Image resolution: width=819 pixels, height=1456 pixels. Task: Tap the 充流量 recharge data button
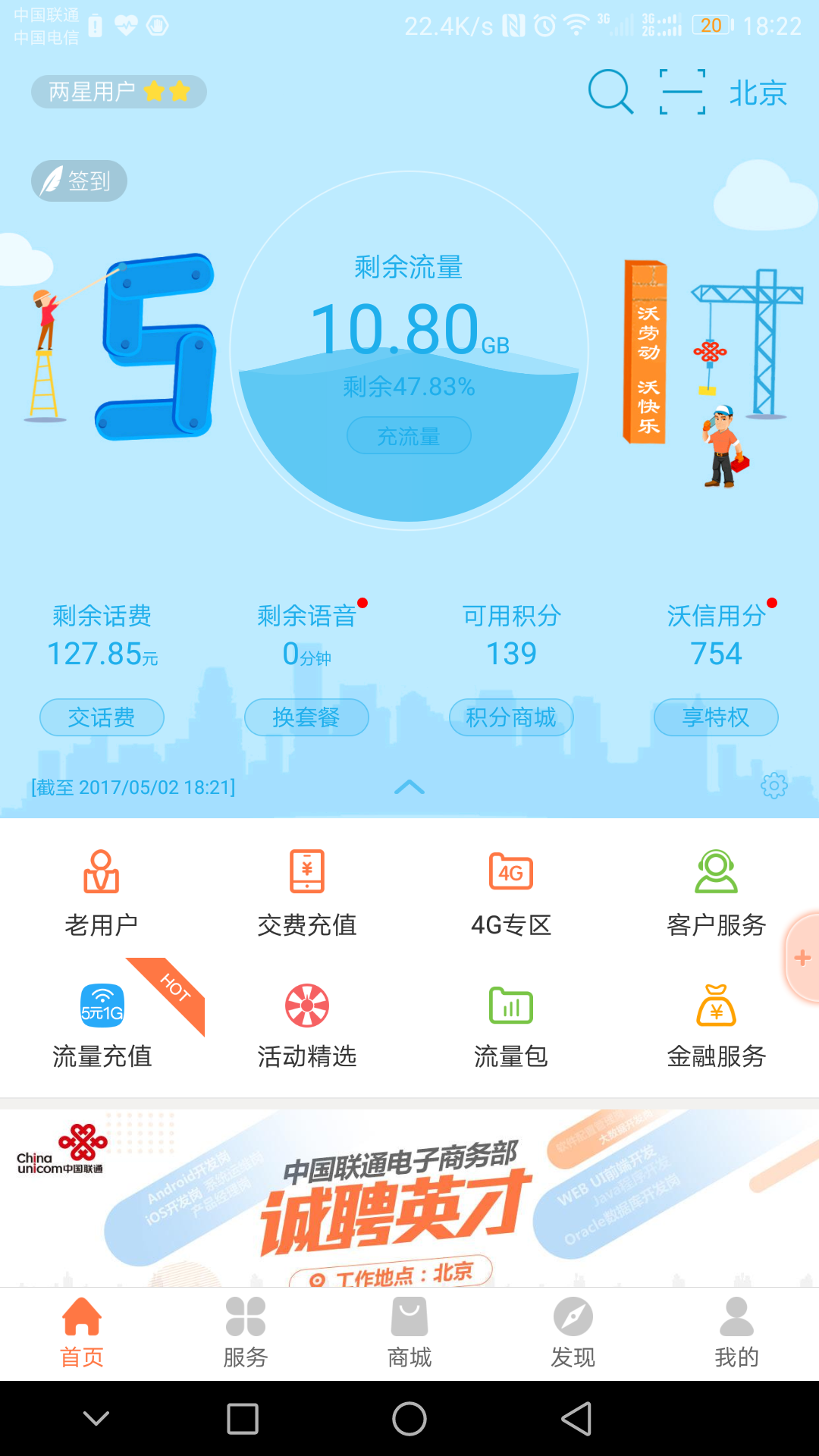409,435
